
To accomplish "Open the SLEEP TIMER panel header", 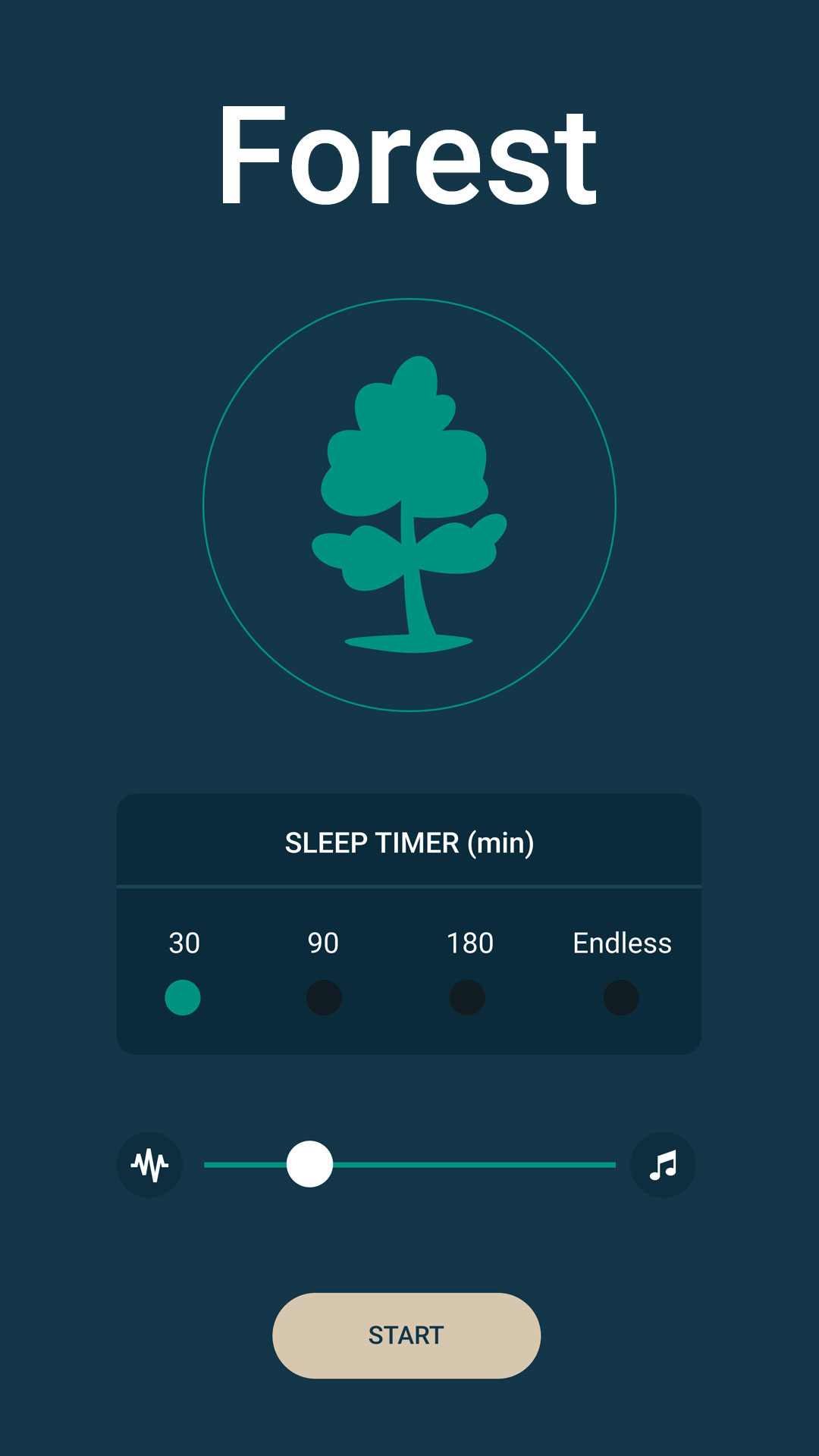I will pyautogui.click(x=409, y=843).
